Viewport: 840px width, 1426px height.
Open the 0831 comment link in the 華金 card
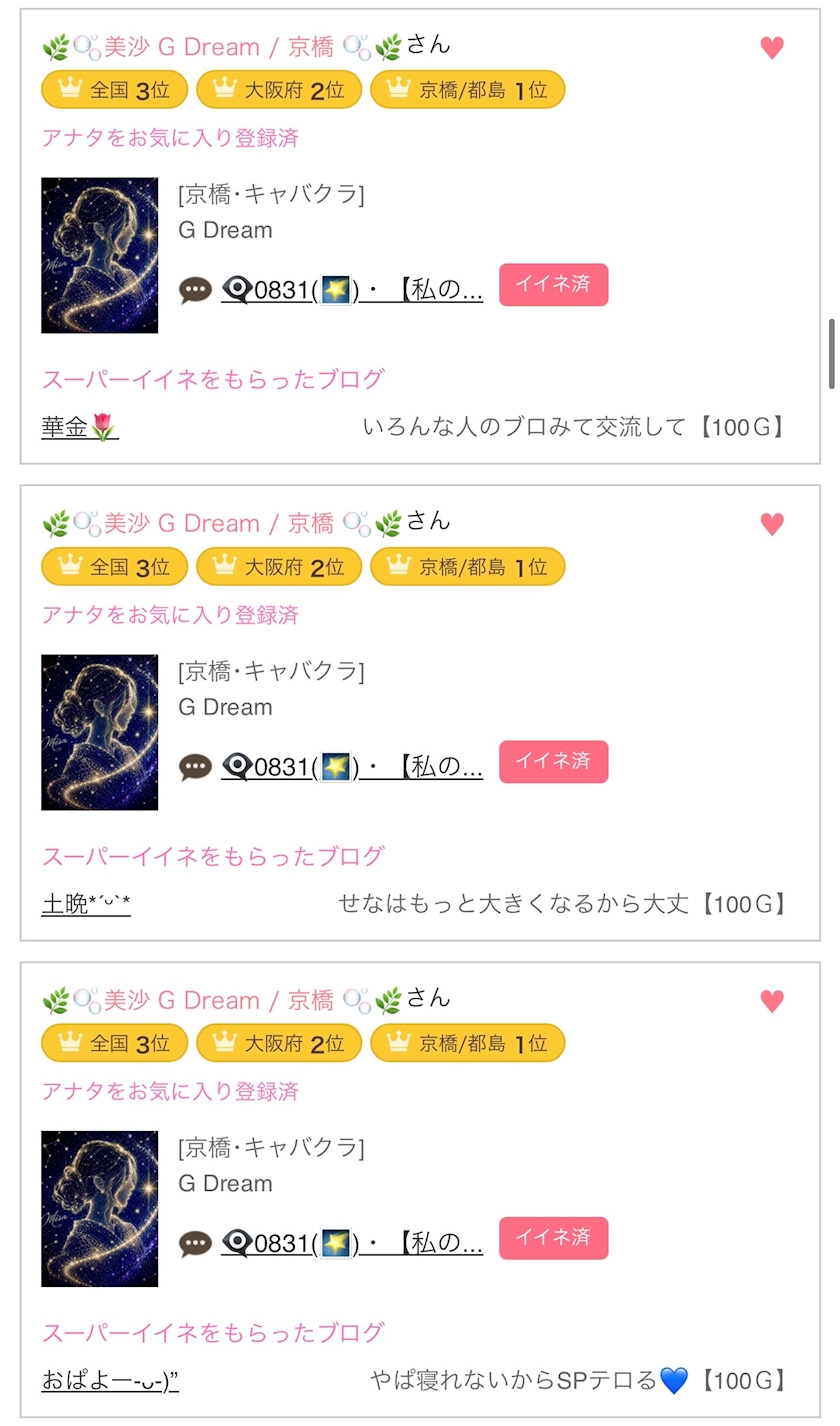pos(352,291)
